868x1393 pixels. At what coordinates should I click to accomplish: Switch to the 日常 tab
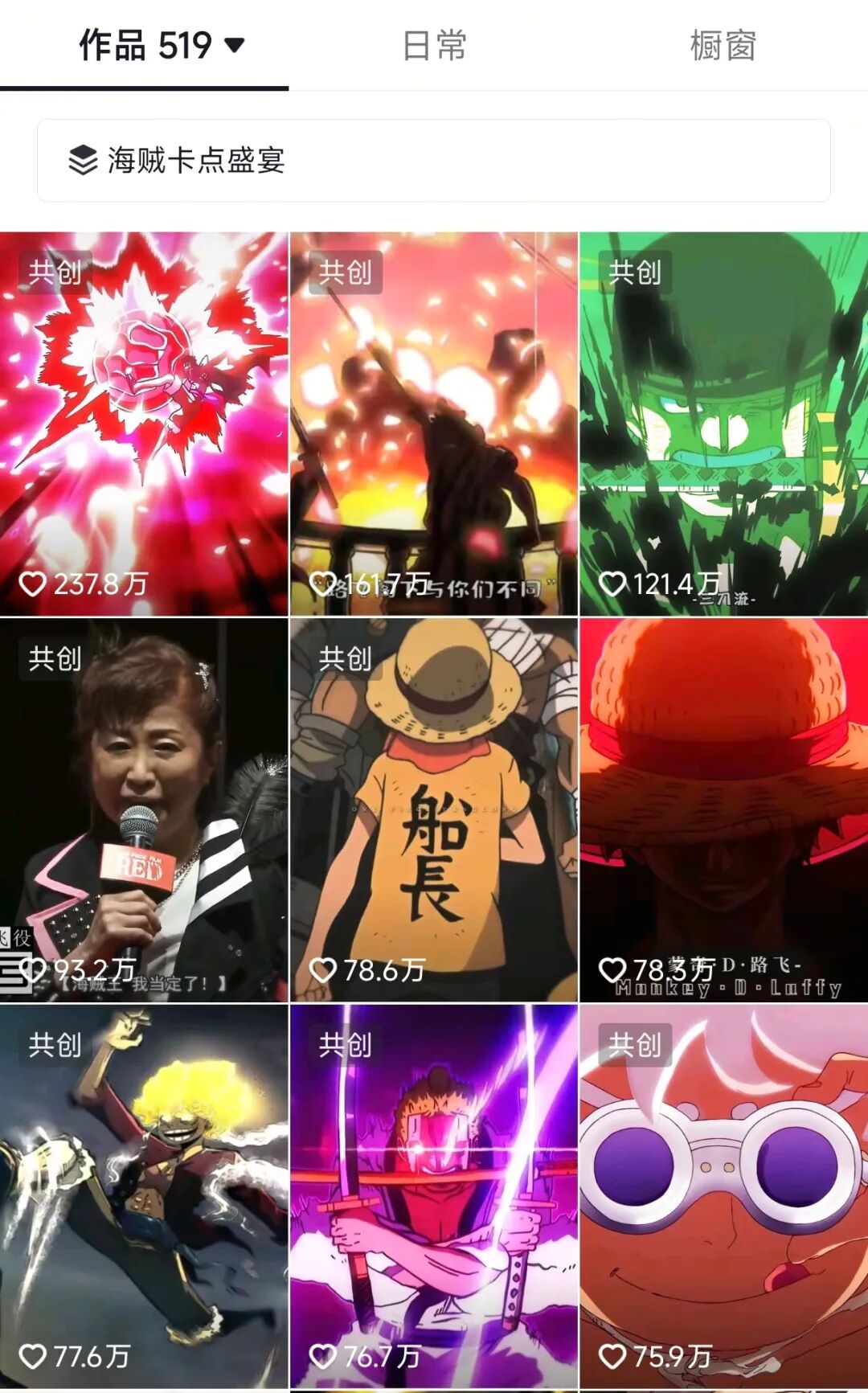(x=434, y=45)
